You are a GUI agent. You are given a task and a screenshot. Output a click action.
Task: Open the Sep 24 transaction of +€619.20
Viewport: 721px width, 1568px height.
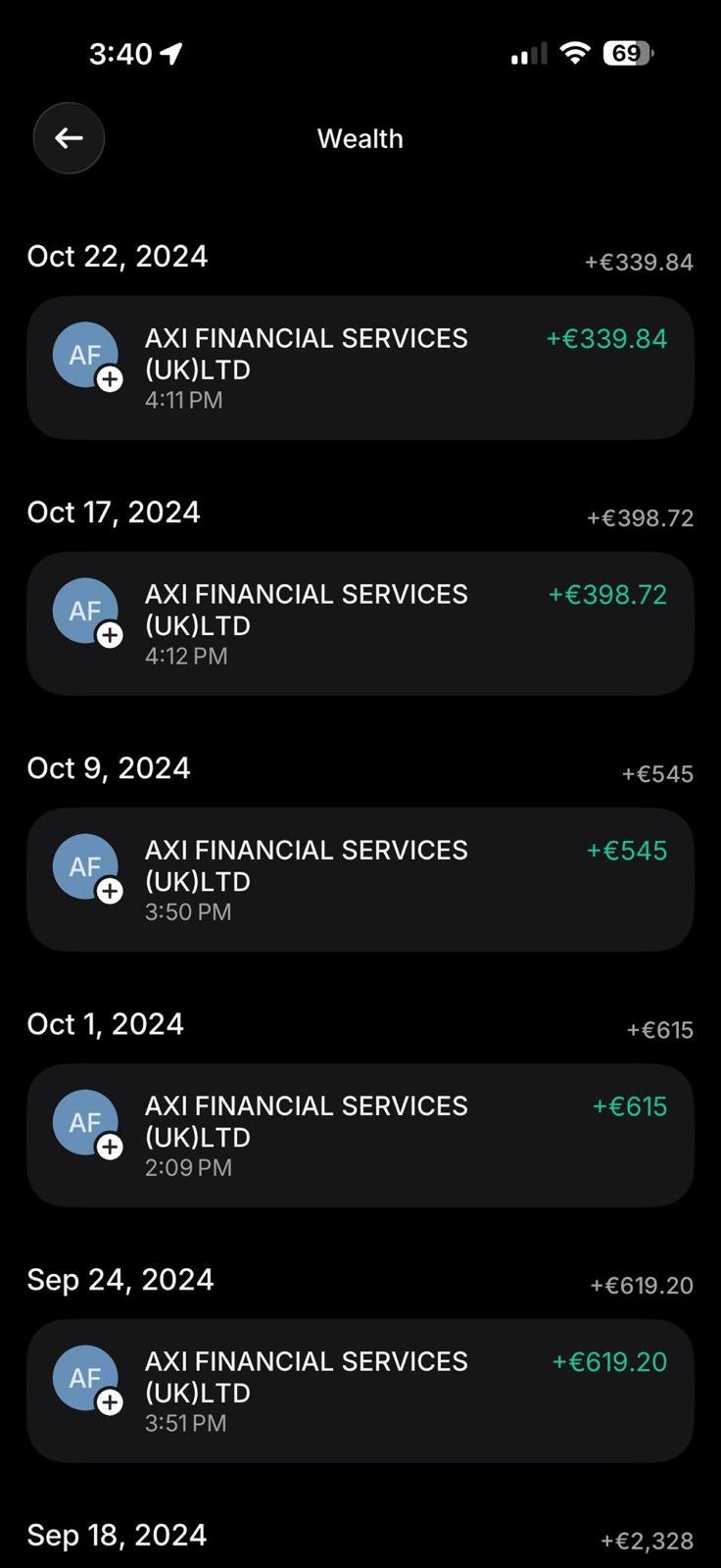tap(360, 1391)
